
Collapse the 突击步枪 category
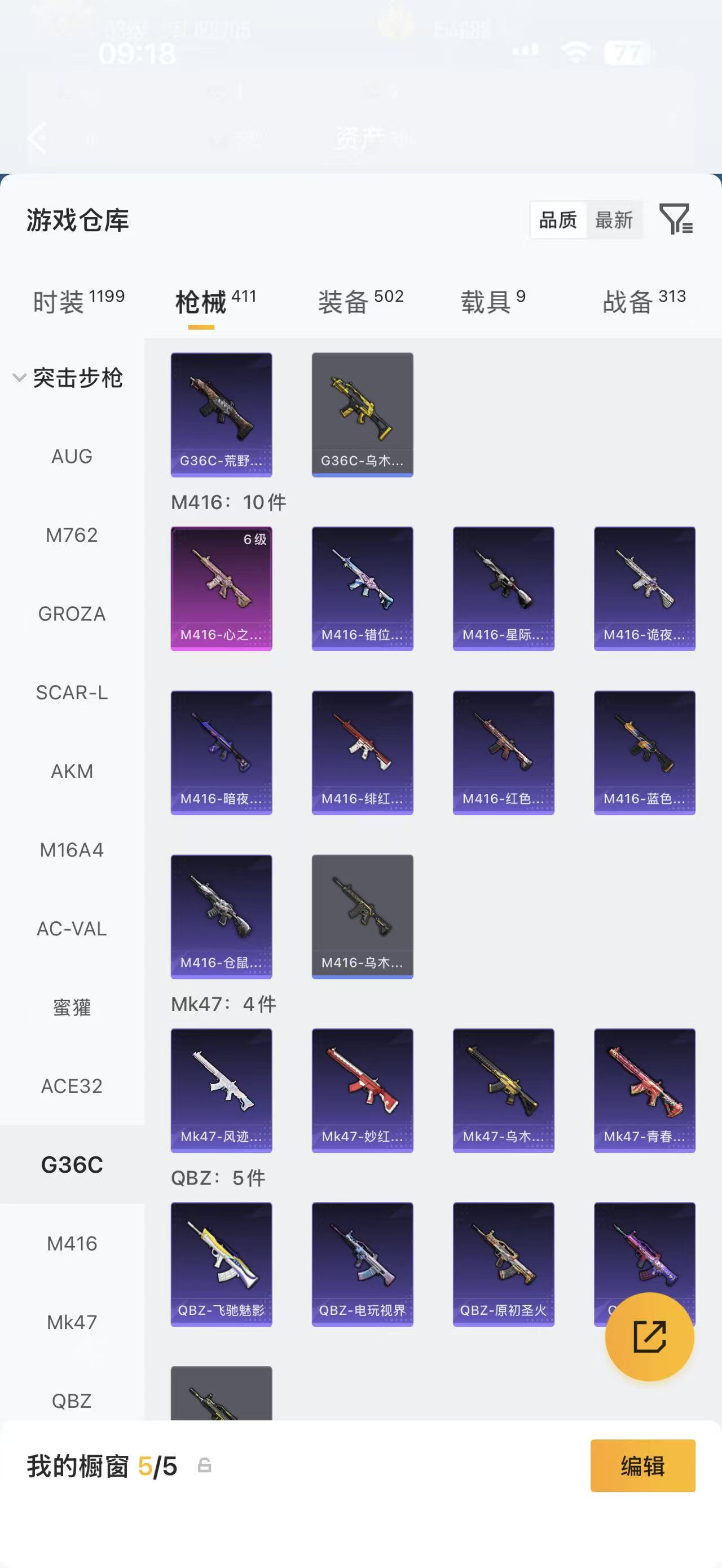tap(20, 378)
